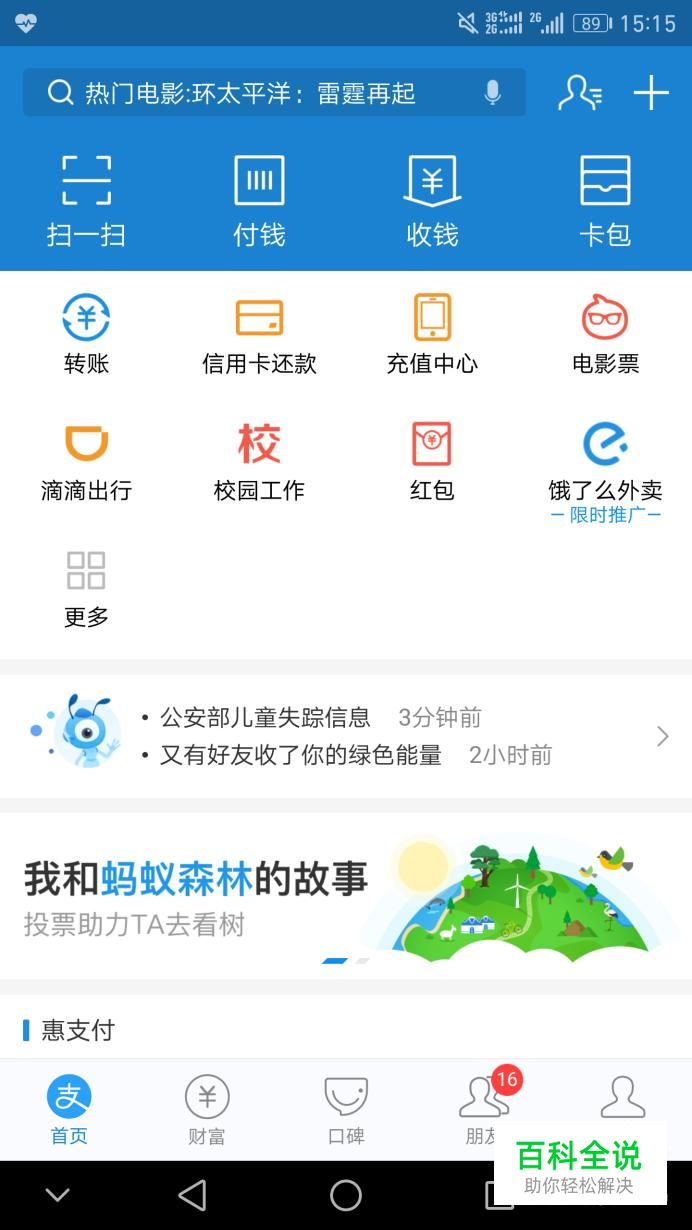This screenshot has width=692, height=1230.
Task: Show 更多 apps
Action: point(86,588)
